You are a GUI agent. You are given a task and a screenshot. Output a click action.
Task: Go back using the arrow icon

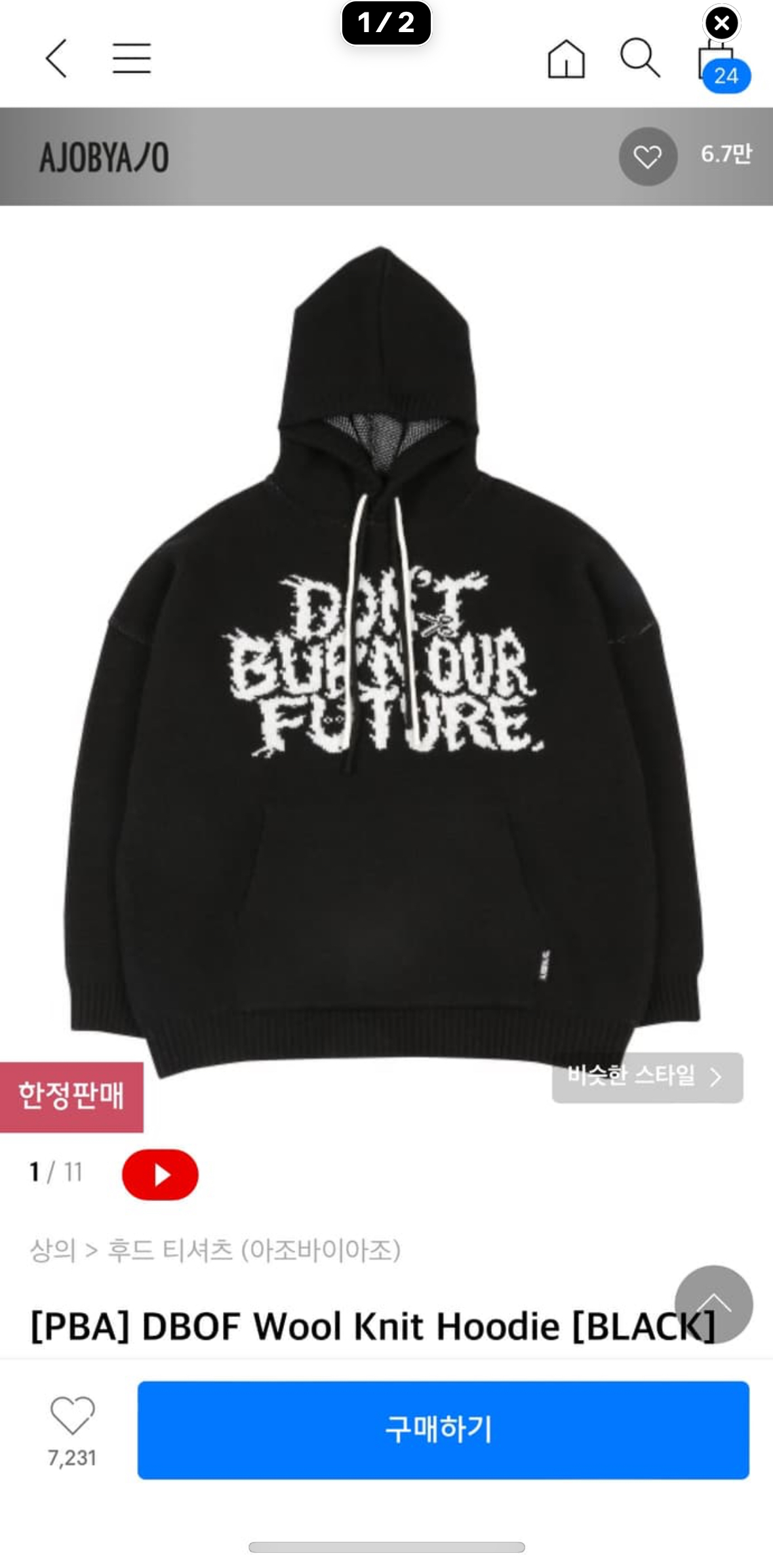pyautogui.click(x=56, y=58)
